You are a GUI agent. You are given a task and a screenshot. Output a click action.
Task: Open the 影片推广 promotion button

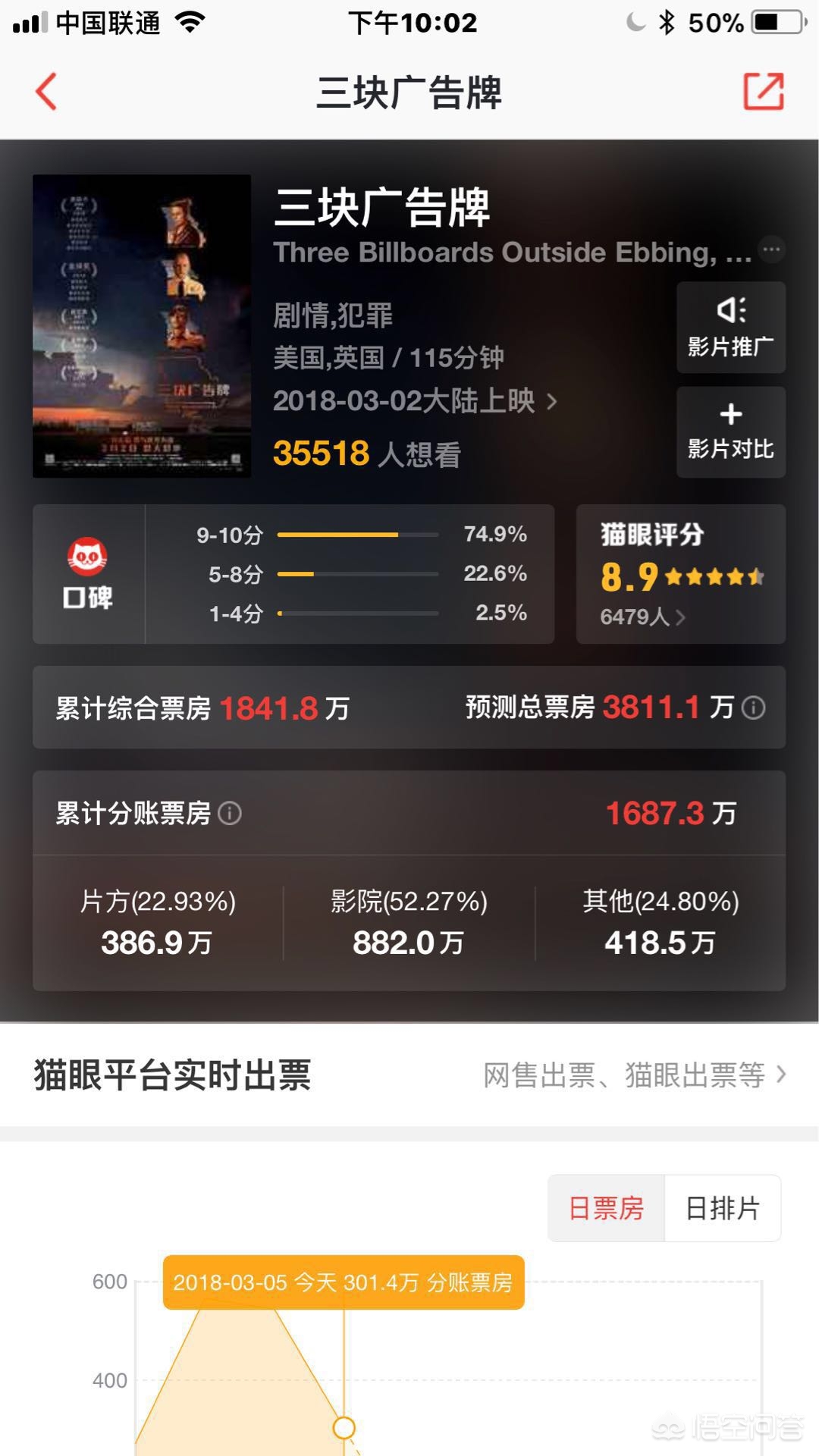tap(730, 328)
